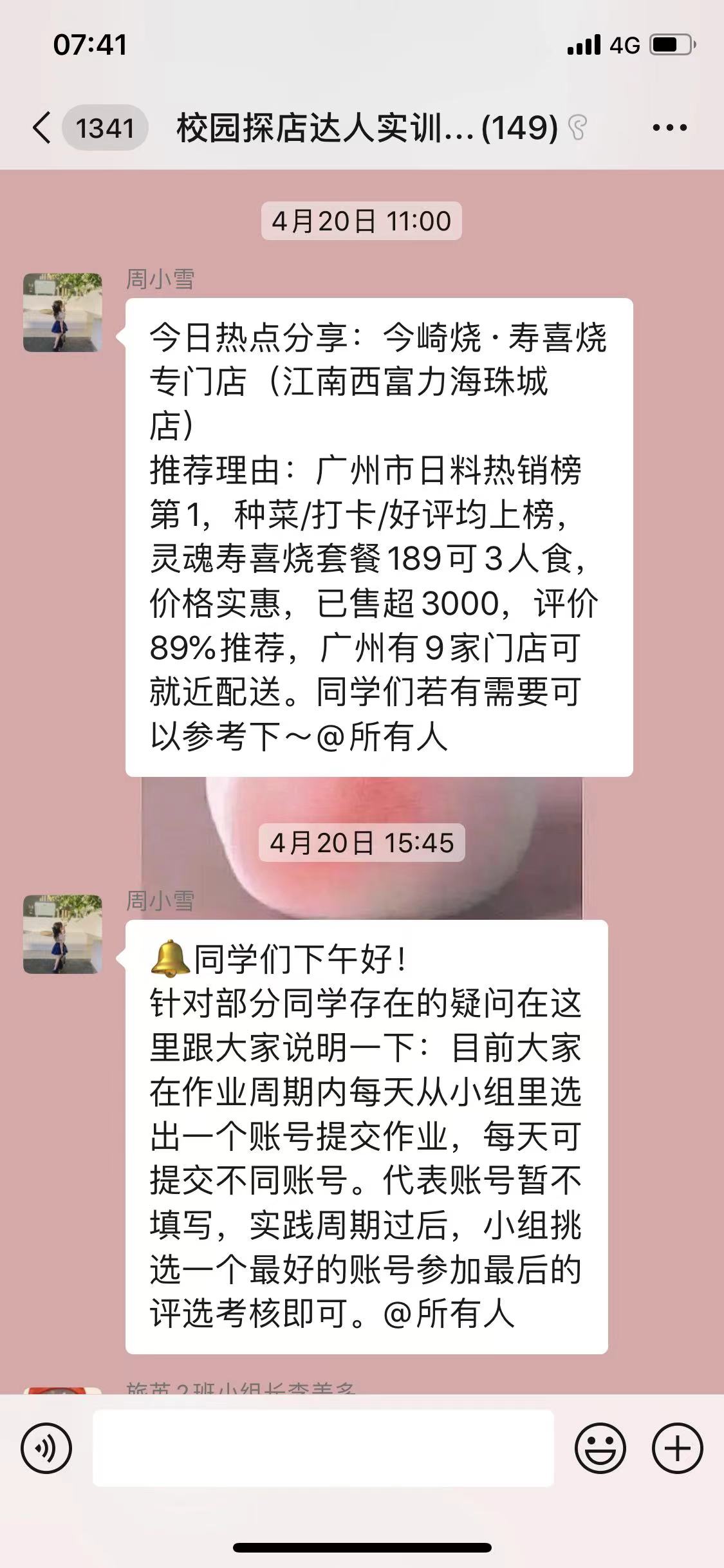This screenshot has height=1568, width=724.
Task: Open the group chat overflow menu
Action: (x=669, y=127)
